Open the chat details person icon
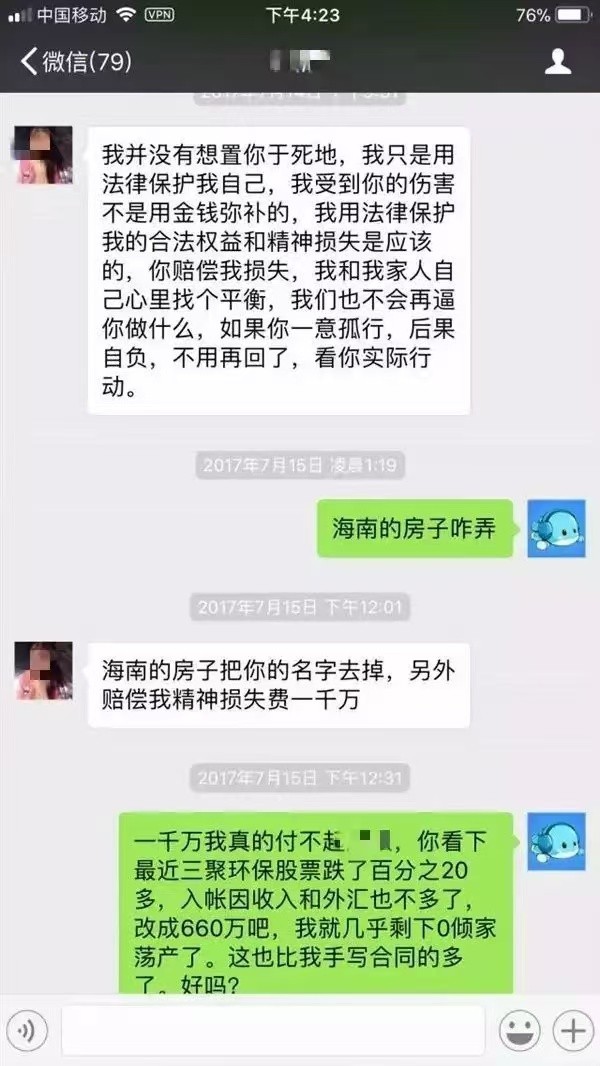The height and width of the screenshot is (1066, 600). [x=557, y=62]
